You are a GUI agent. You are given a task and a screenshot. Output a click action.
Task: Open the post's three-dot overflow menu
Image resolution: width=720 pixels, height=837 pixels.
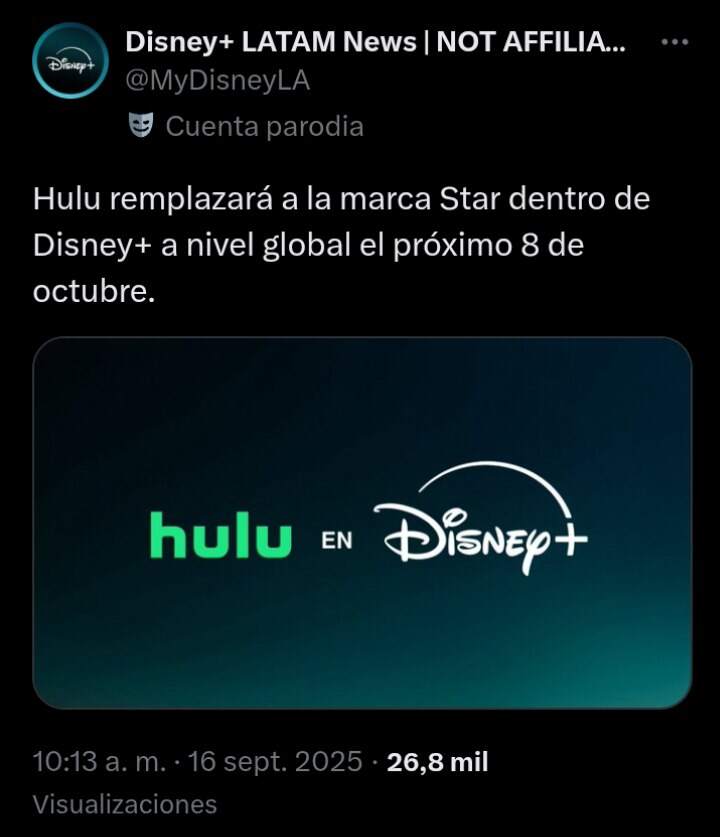click(x=676, y=43)
